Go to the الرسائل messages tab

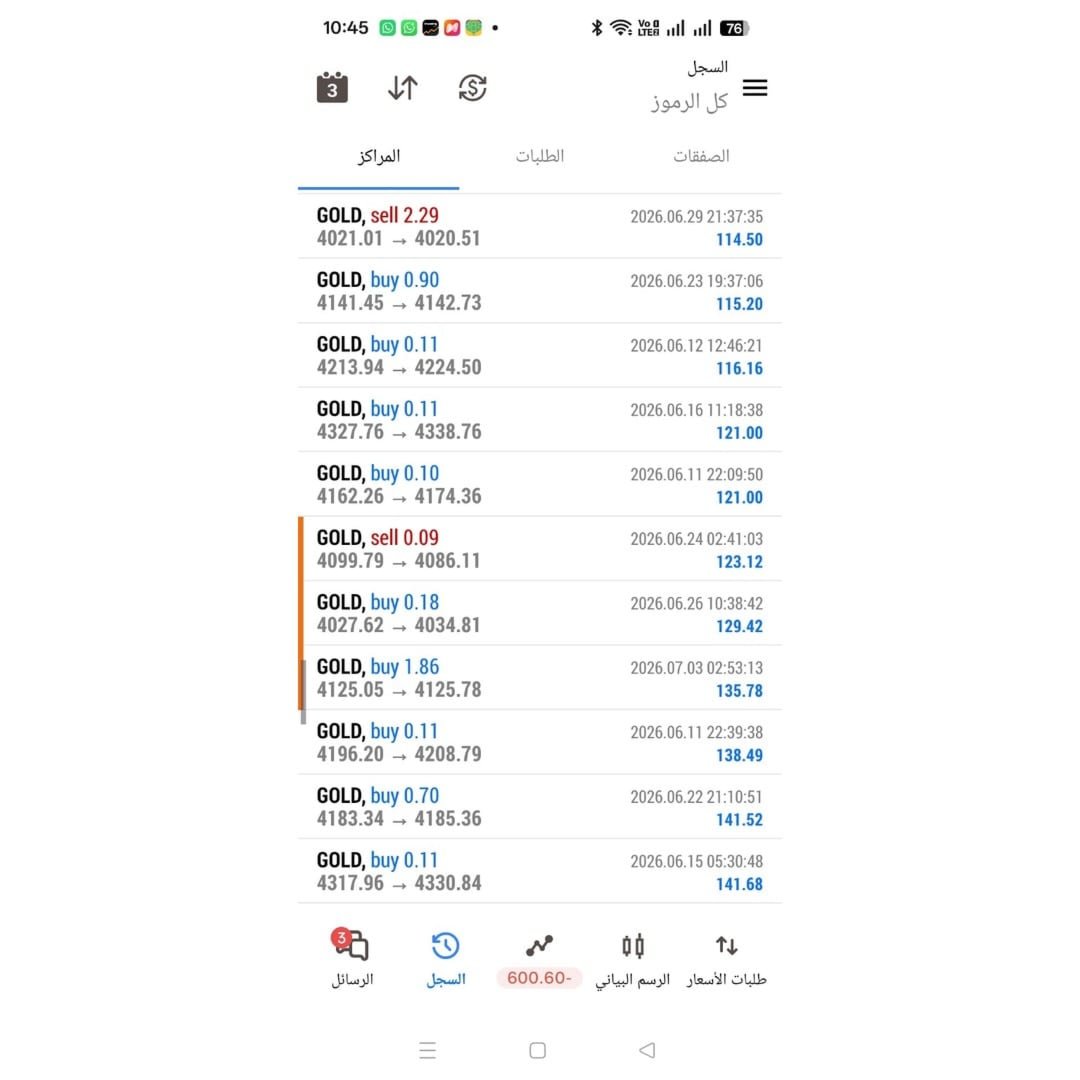[x=352, y=958]
